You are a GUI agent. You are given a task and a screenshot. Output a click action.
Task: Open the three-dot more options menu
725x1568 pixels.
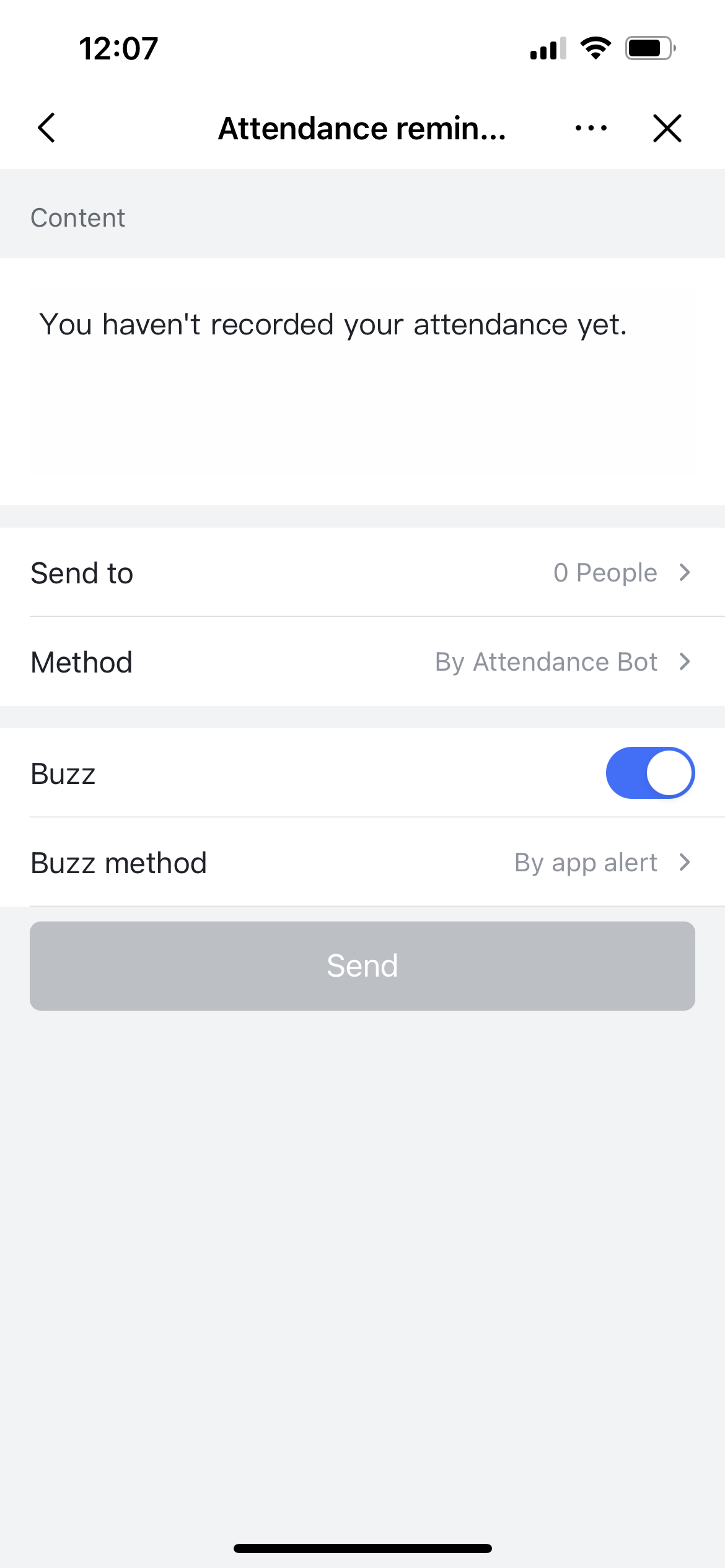click(x=591, y=128)
